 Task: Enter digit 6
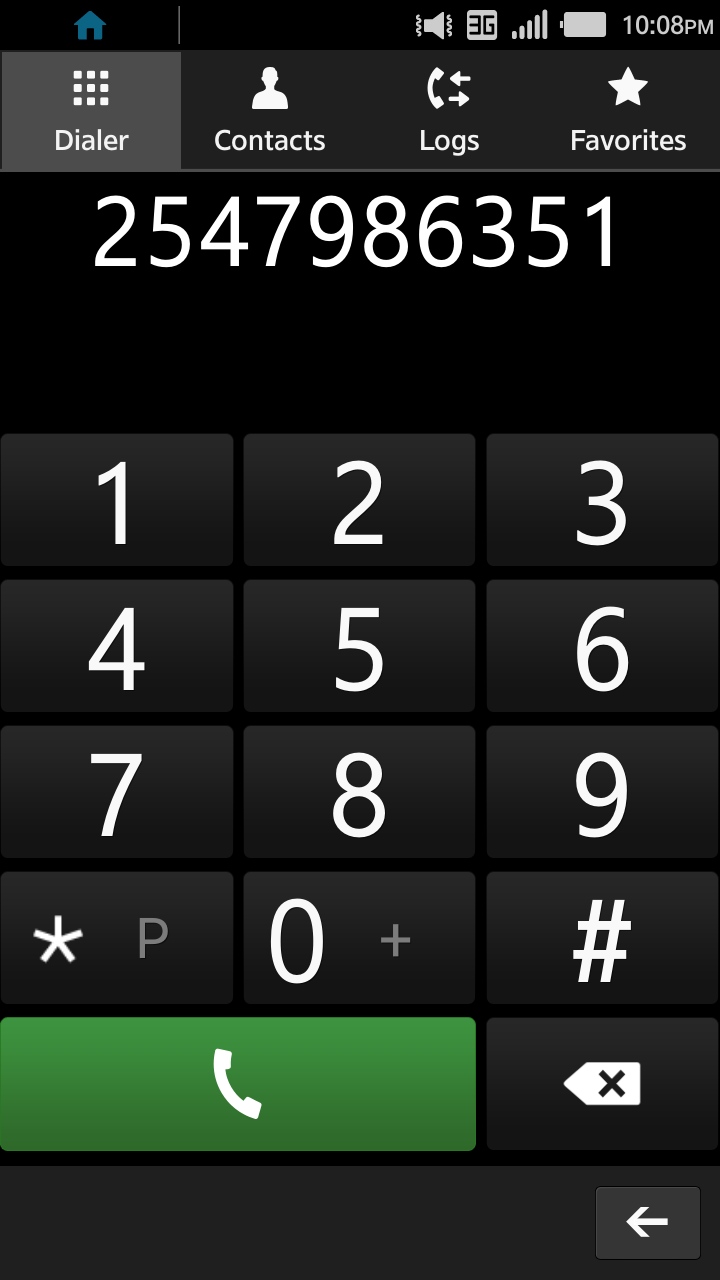(602, 646)
